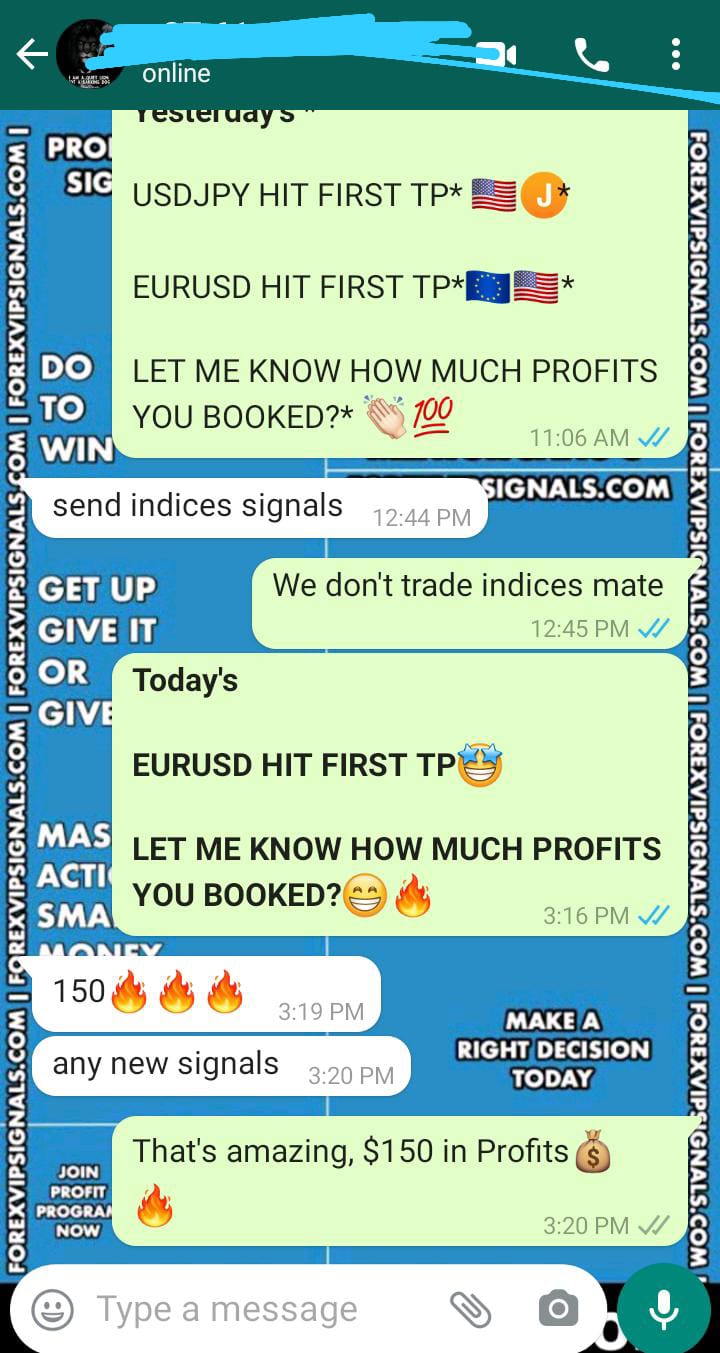Open the contact's profile picture
This screenshot has width=720, height=1353.
point(90,54)
